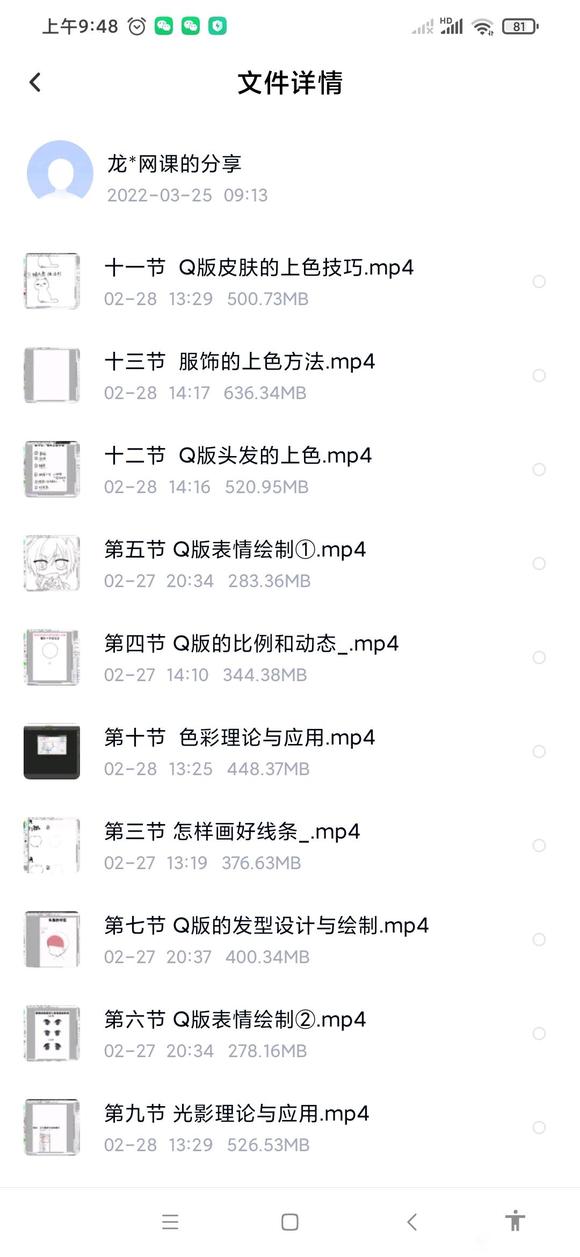Open the system recent apps menu
Image resolution: width=580 pixels, height=1257 pixels.
170,1221
